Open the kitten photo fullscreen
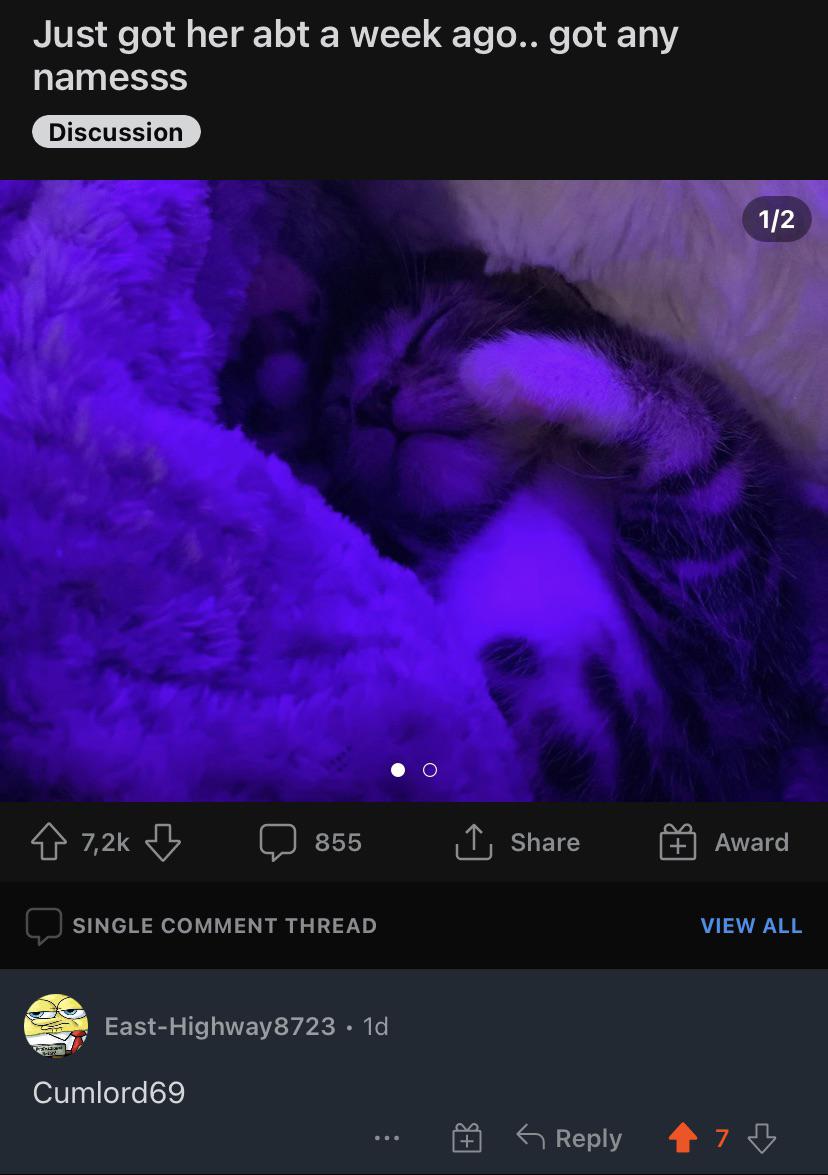 414,480
